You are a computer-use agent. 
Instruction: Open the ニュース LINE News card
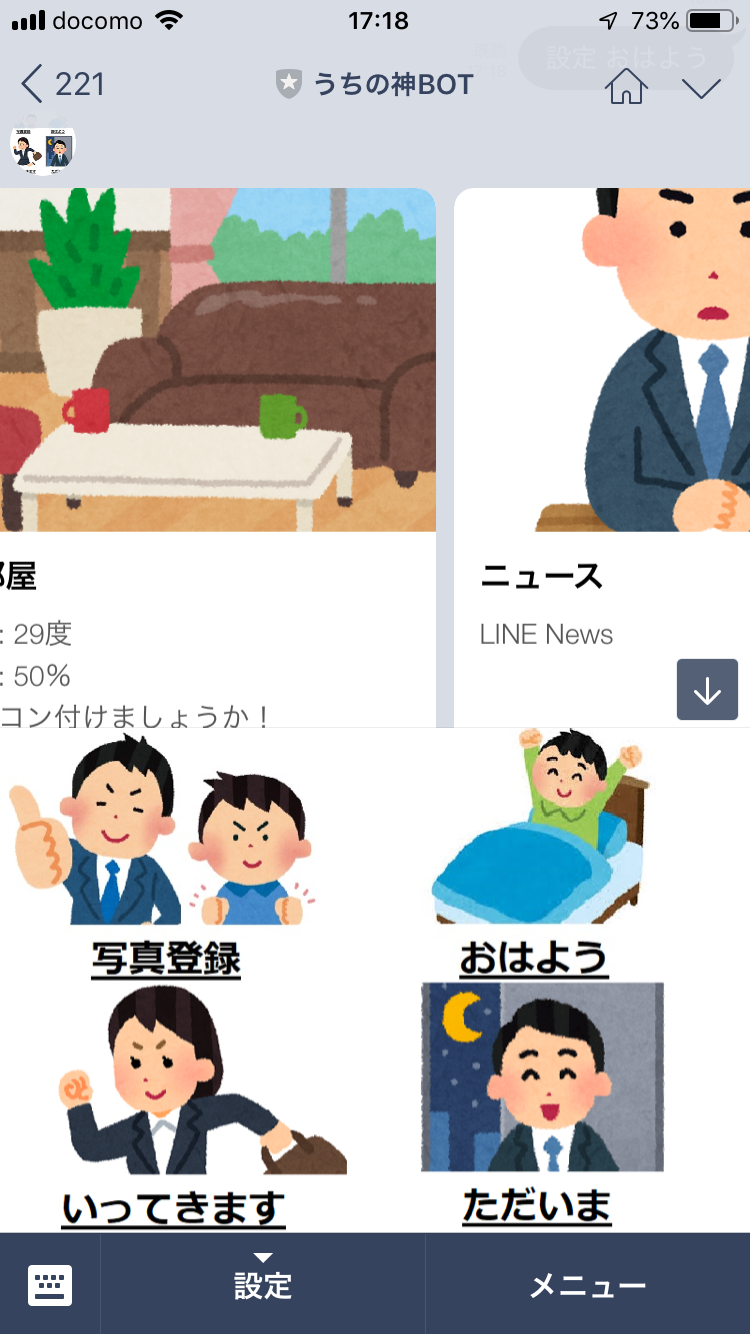[x=600, y=450]
